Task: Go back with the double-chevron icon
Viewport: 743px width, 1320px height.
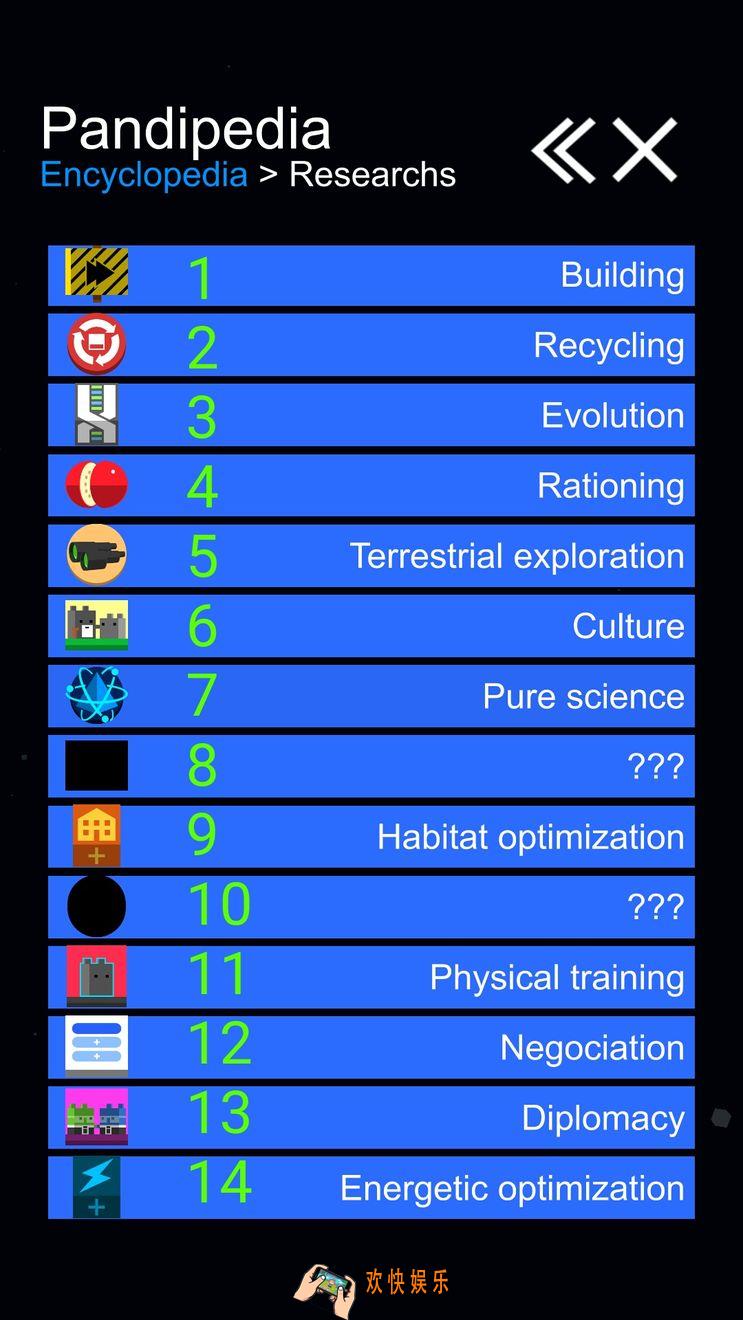Action: [564, 150]
